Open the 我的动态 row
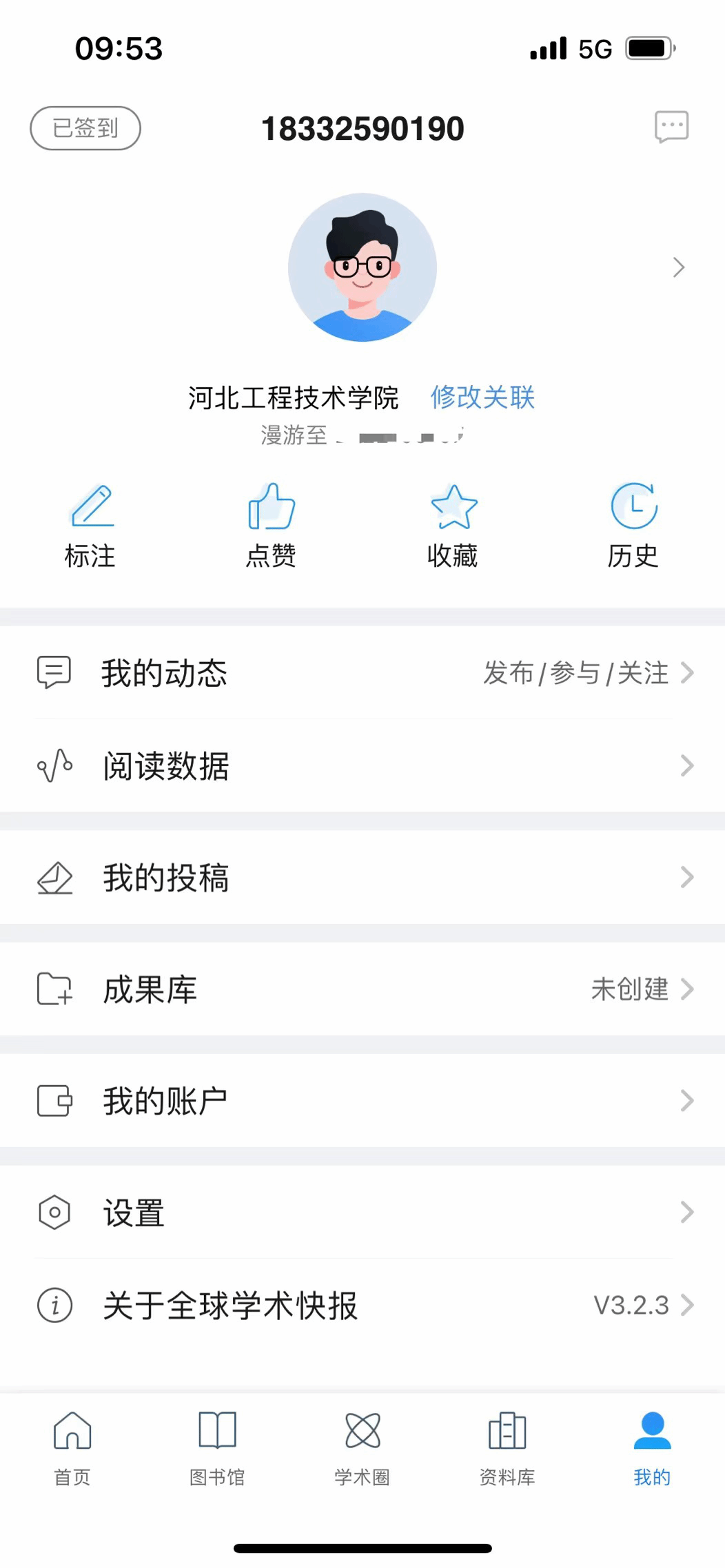Screen dimensions: 725x1568 click(362, 673)
